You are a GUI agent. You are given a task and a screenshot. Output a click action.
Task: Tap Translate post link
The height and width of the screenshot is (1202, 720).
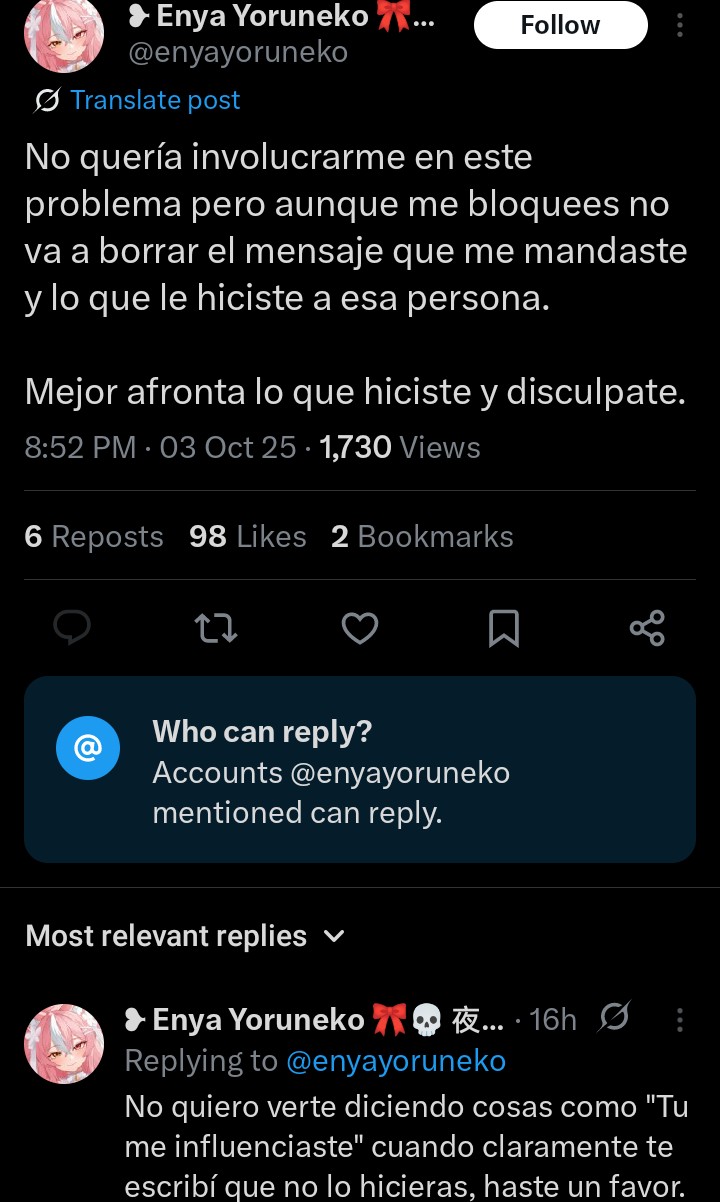point(155,100)
